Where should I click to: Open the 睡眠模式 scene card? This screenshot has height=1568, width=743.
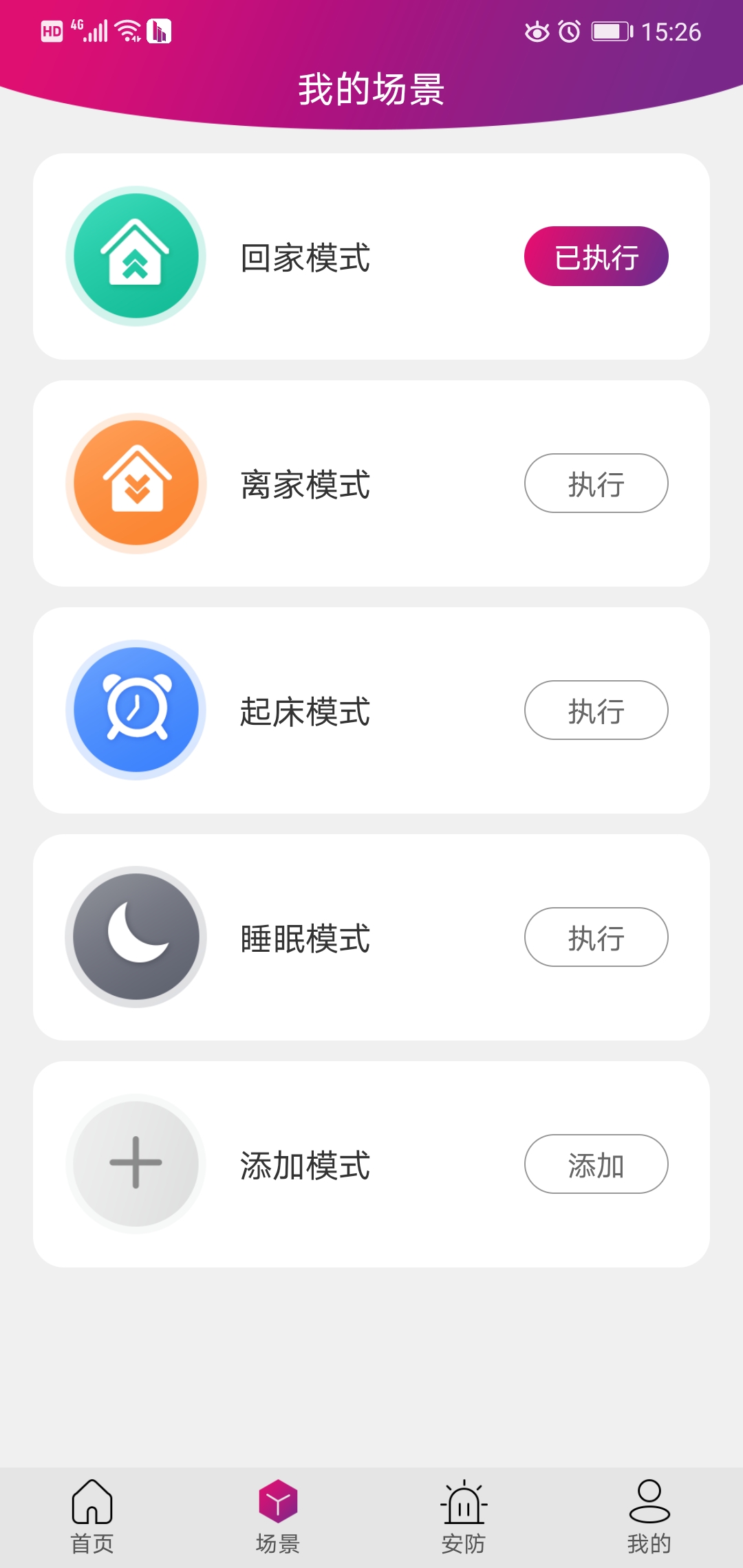click(371, 937)
